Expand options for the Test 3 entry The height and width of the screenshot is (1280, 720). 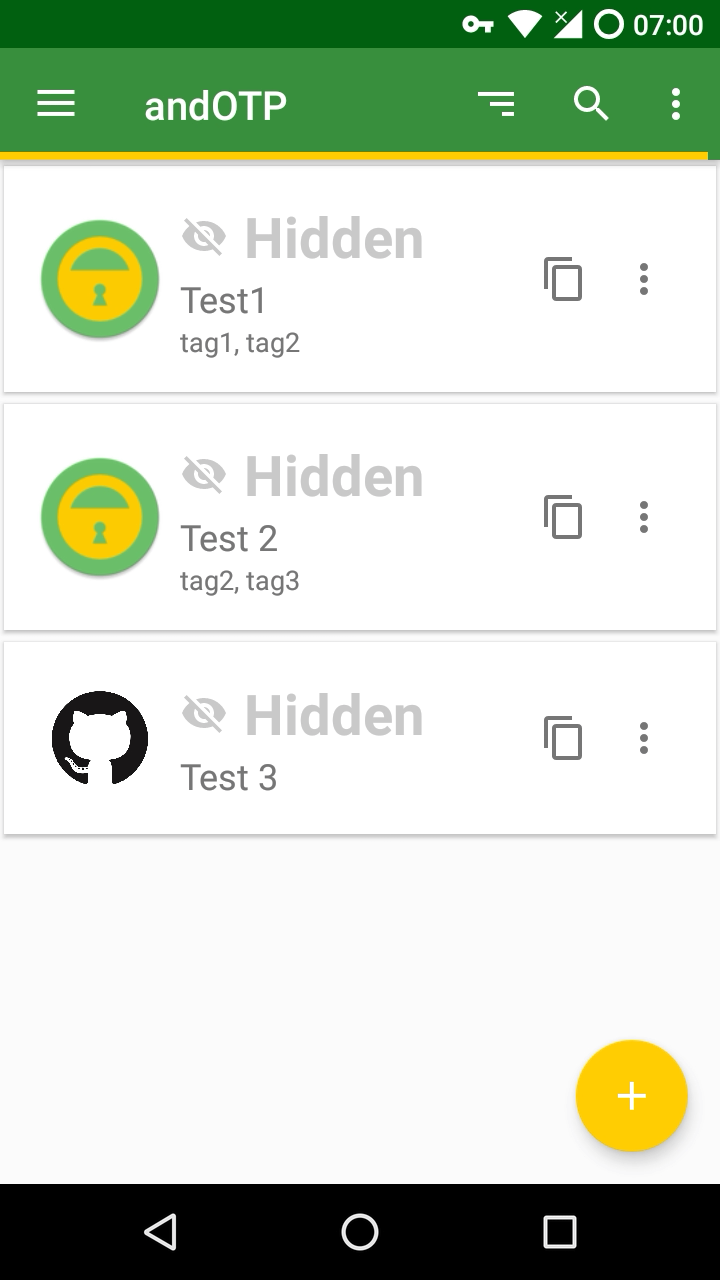pyautogui.click(x=644, y=739)
